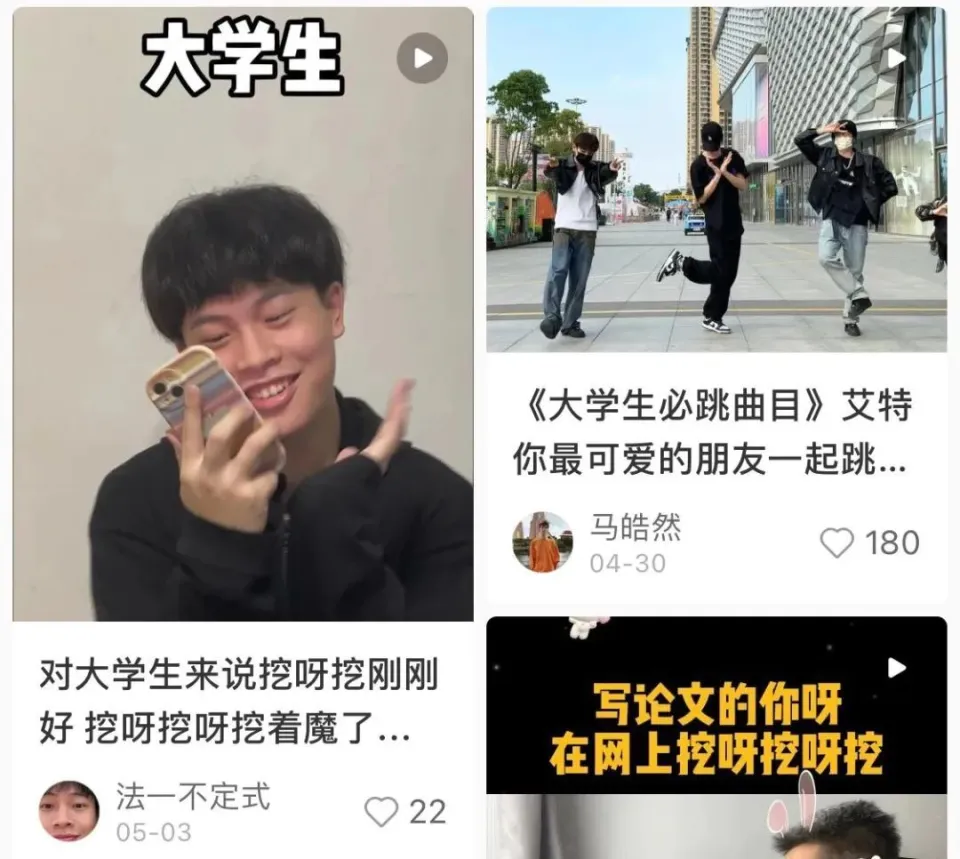Open the 《大学生必跳曲目》 dance video
960x859 pixels.
(716, 180)
